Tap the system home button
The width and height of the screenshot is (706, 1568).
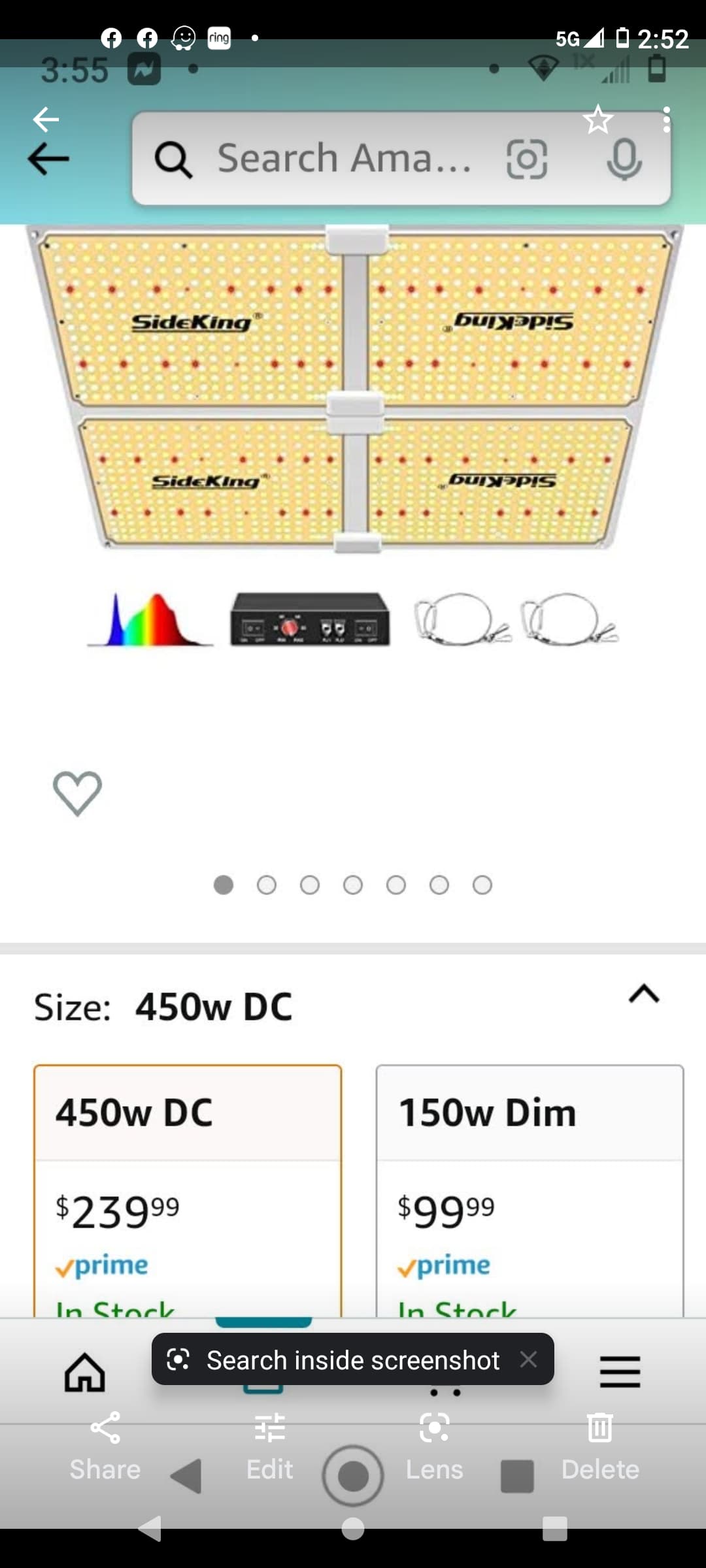(x=353, y=1529)
